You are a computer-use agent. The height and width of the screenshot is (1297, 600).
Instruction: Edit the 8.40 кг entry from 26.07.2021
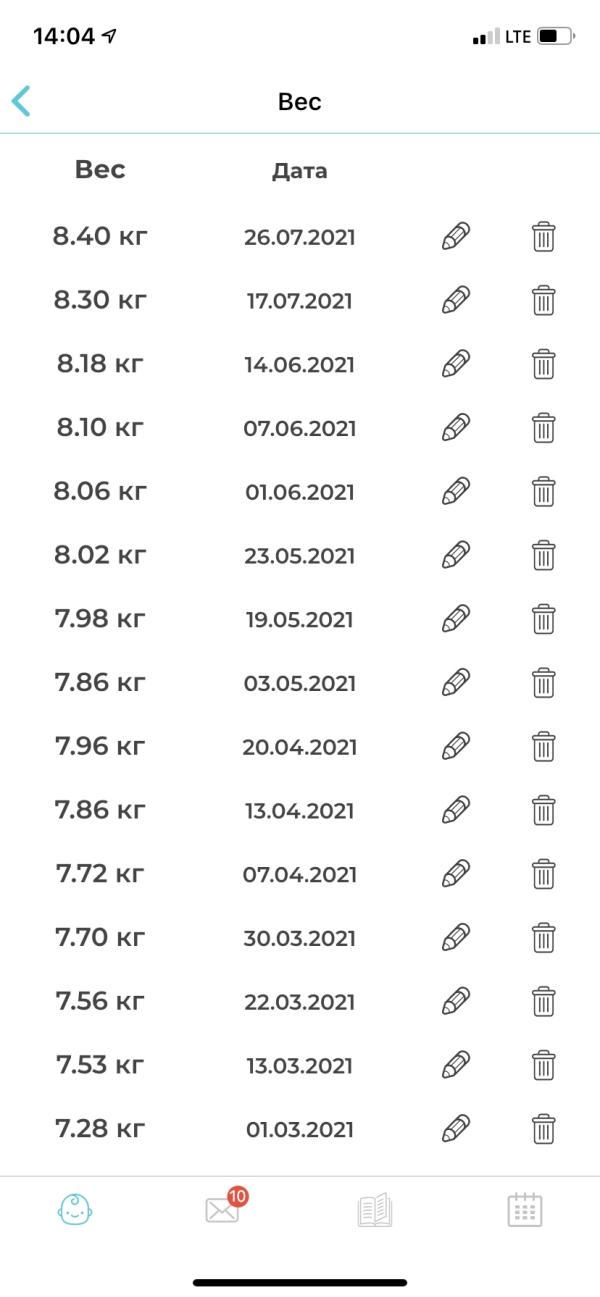pos(455,237)
